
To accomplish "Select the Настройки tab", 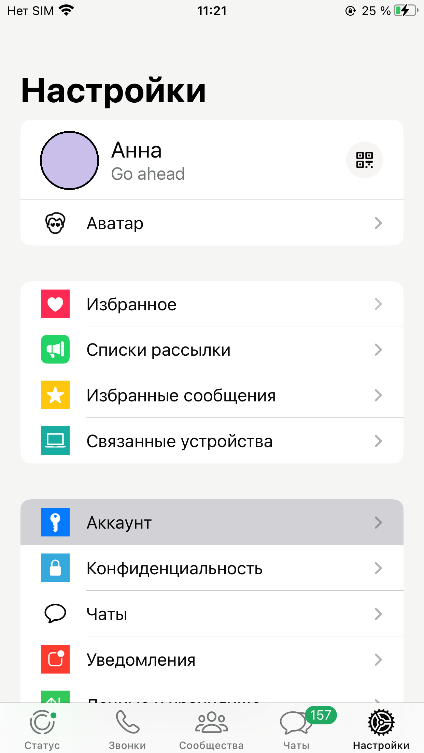I will (381, 729).
